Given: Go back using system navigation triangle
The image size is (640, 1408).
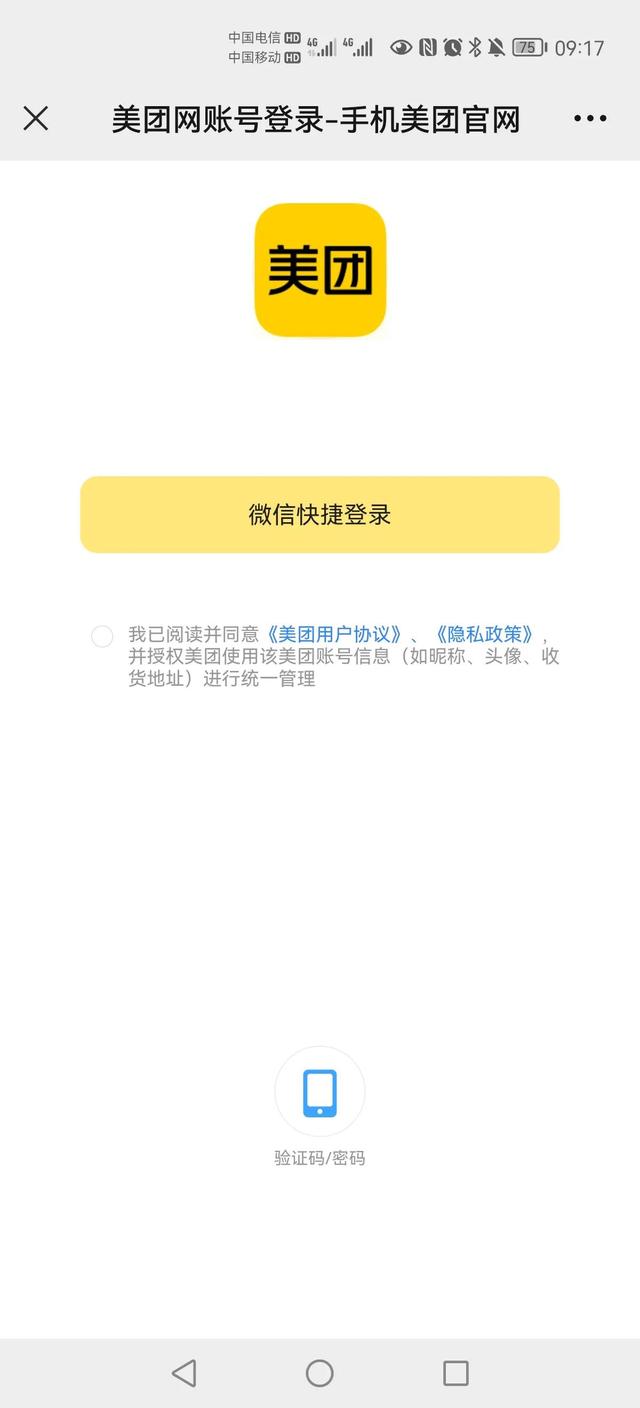Looking at the screenshot, I should [x=184, y=1373].
